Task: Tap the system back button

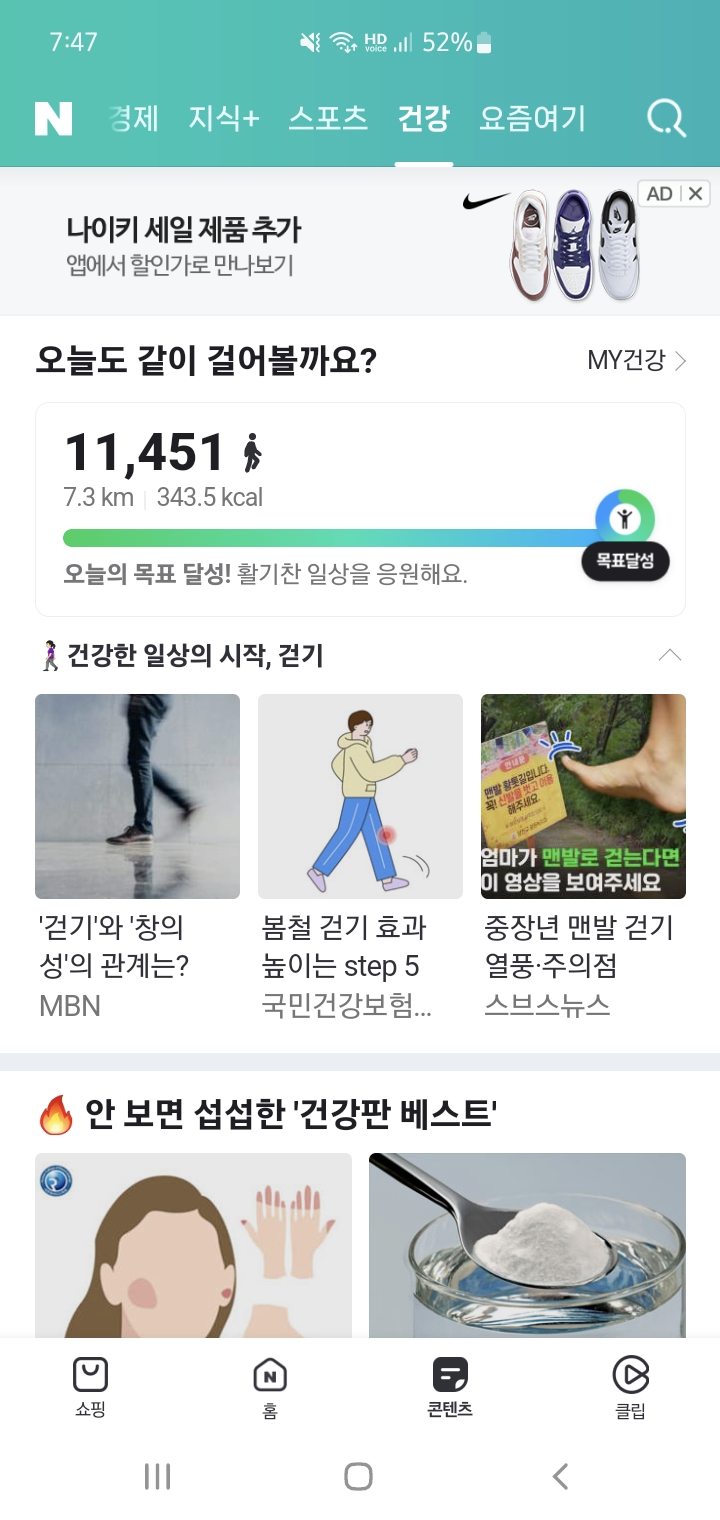Action: pyautogui.click(x=561, y=1476)
